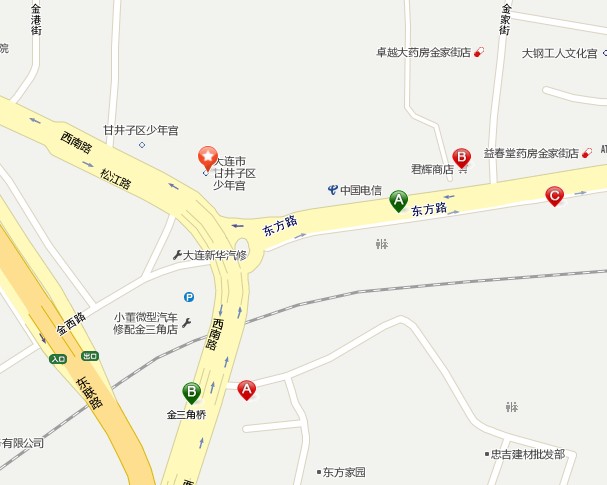This screenshot has height=485, width=607.
Task: Select red marker C on 东方路
Action: coord(554,195)
